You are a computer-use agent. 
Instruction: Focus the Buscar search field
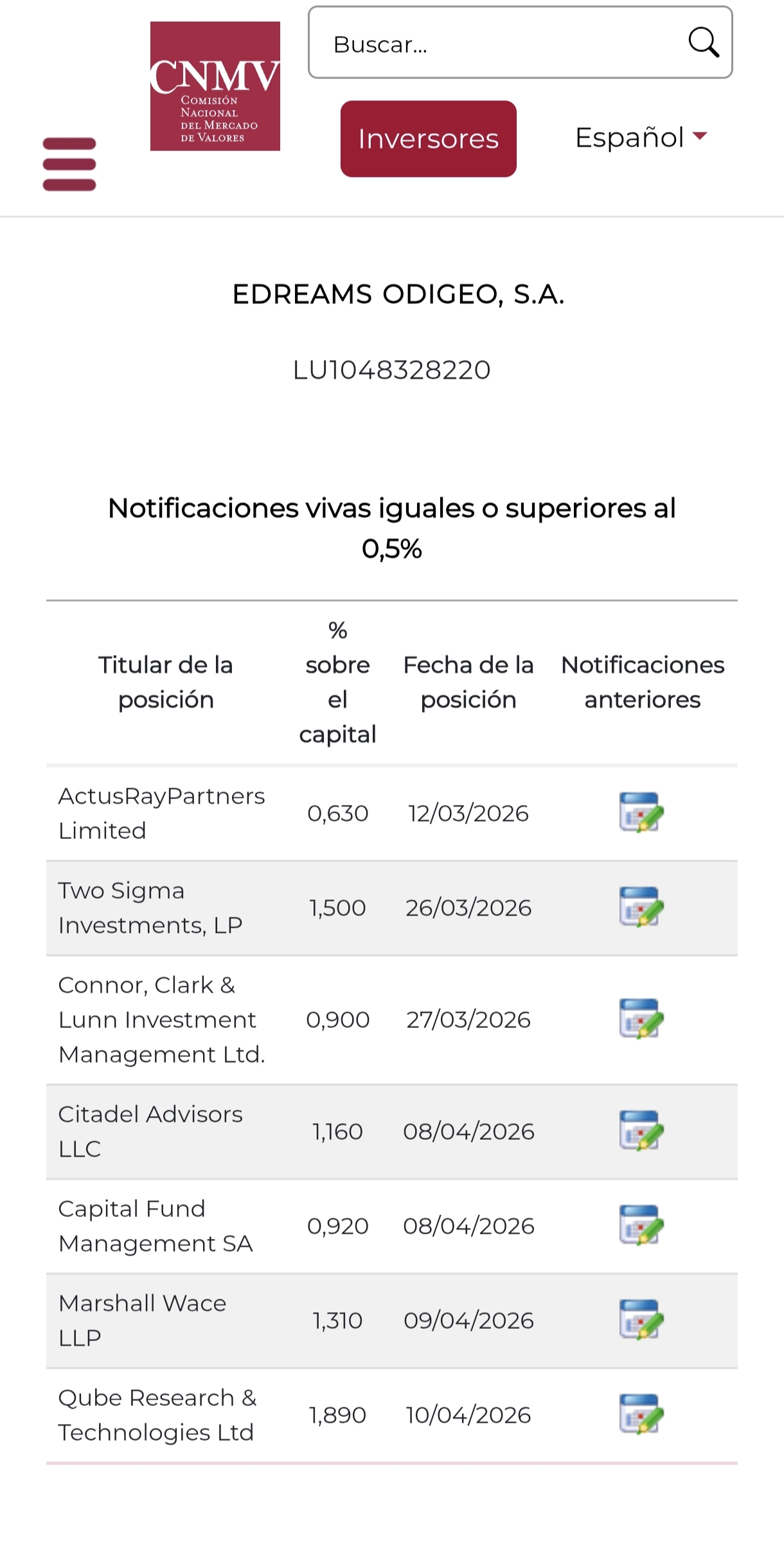tap(495, 44)
